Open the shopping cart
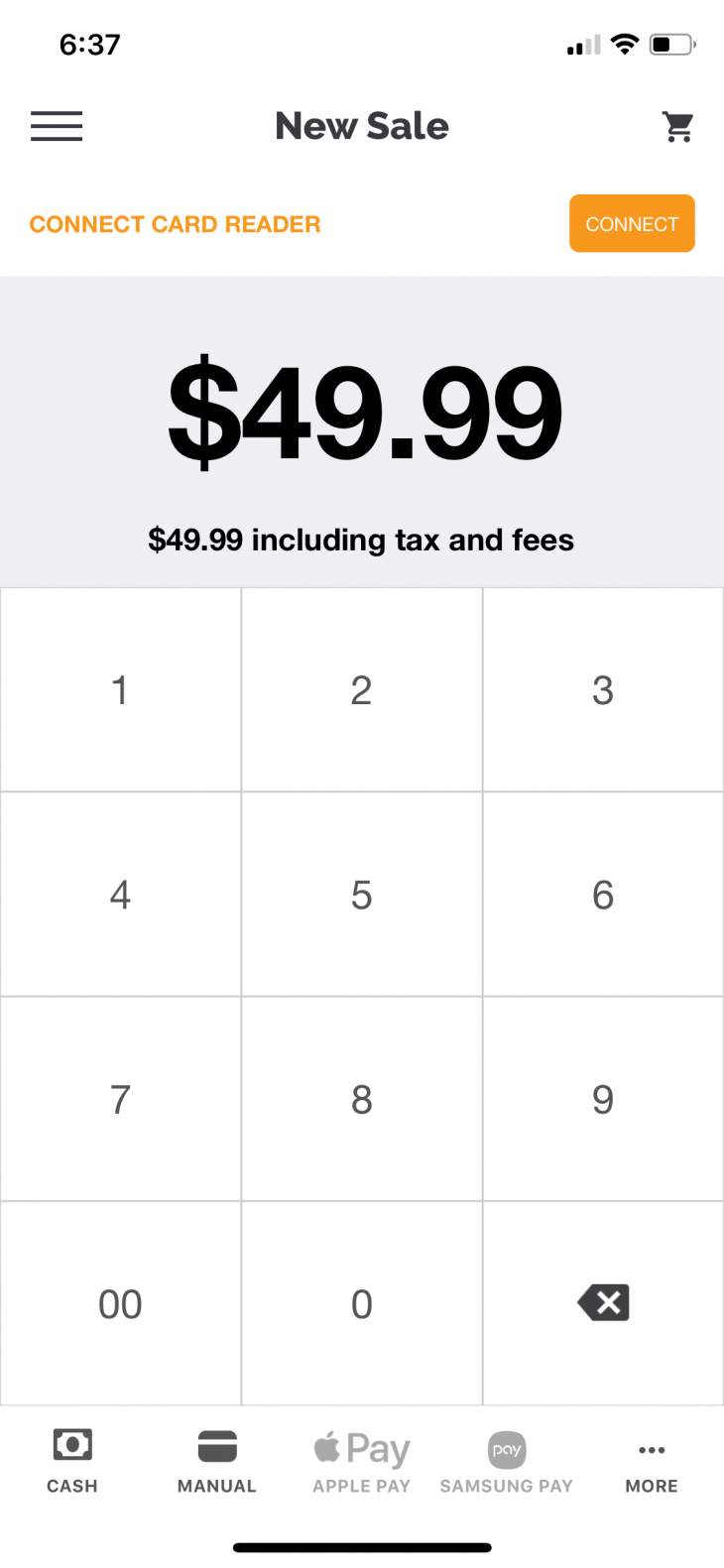724x1568 pixels. [678, 126]
